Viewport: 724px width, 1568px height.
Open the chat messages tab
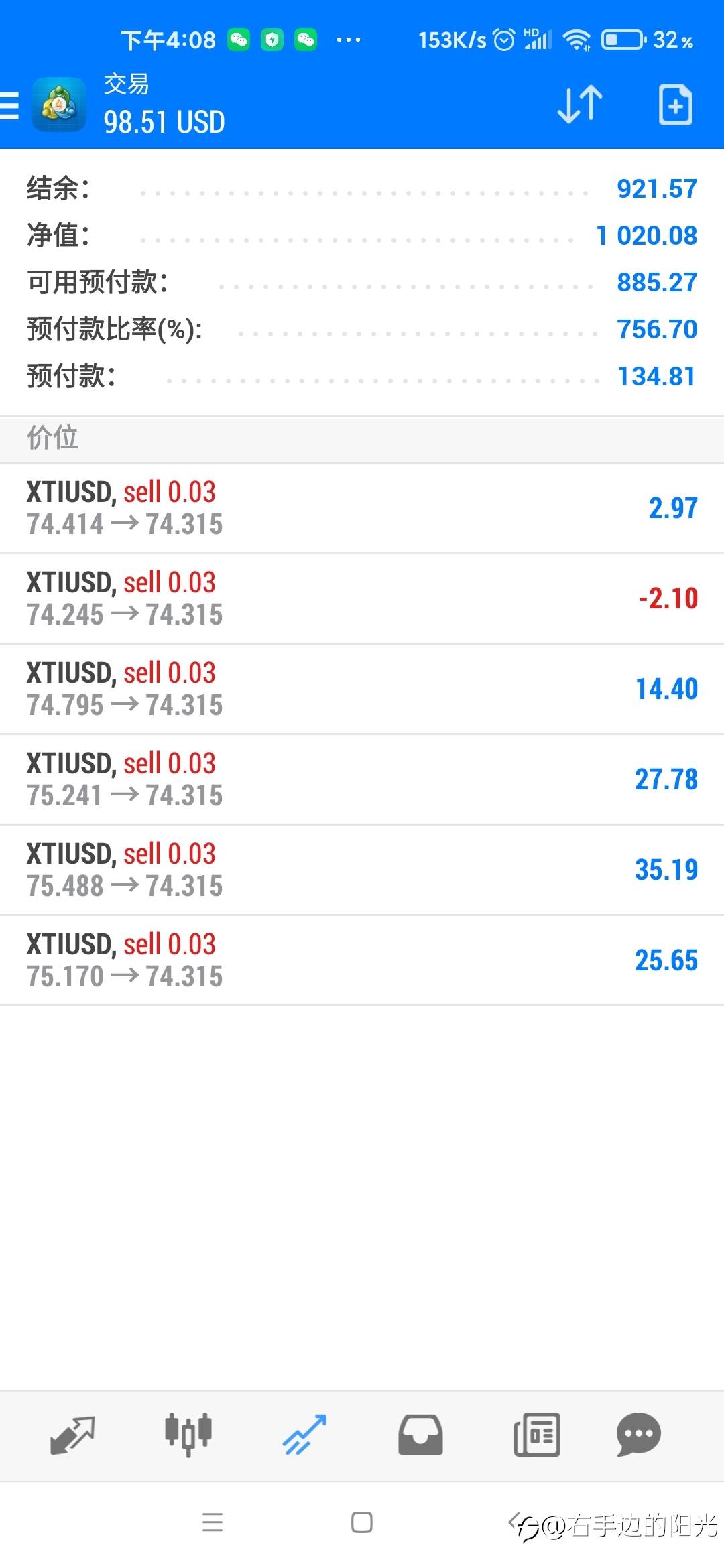point(638,1435)
